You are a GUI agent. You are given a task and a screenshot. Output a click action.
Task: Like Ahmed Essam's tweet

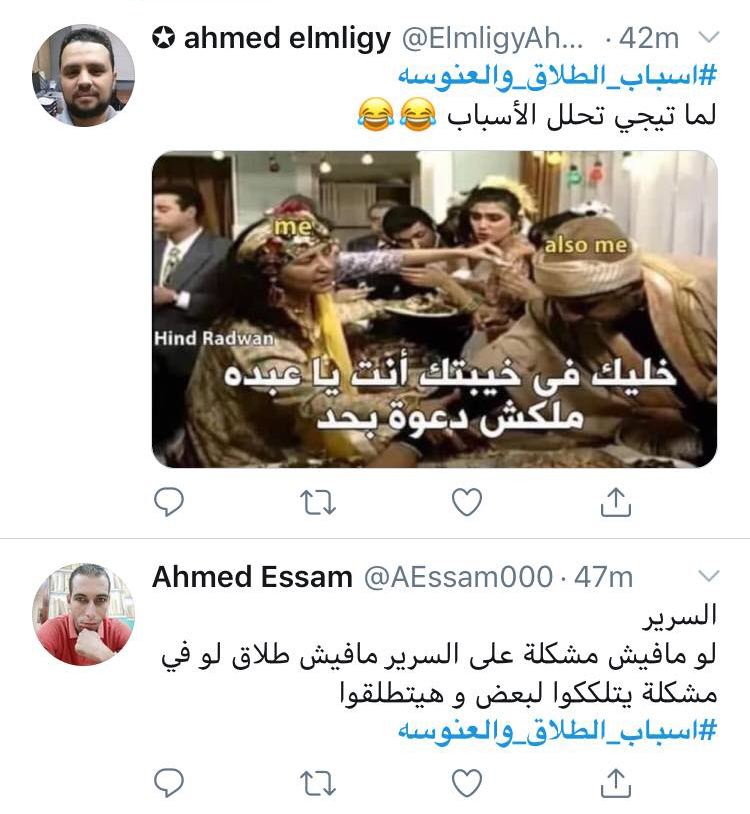[467, 782]
